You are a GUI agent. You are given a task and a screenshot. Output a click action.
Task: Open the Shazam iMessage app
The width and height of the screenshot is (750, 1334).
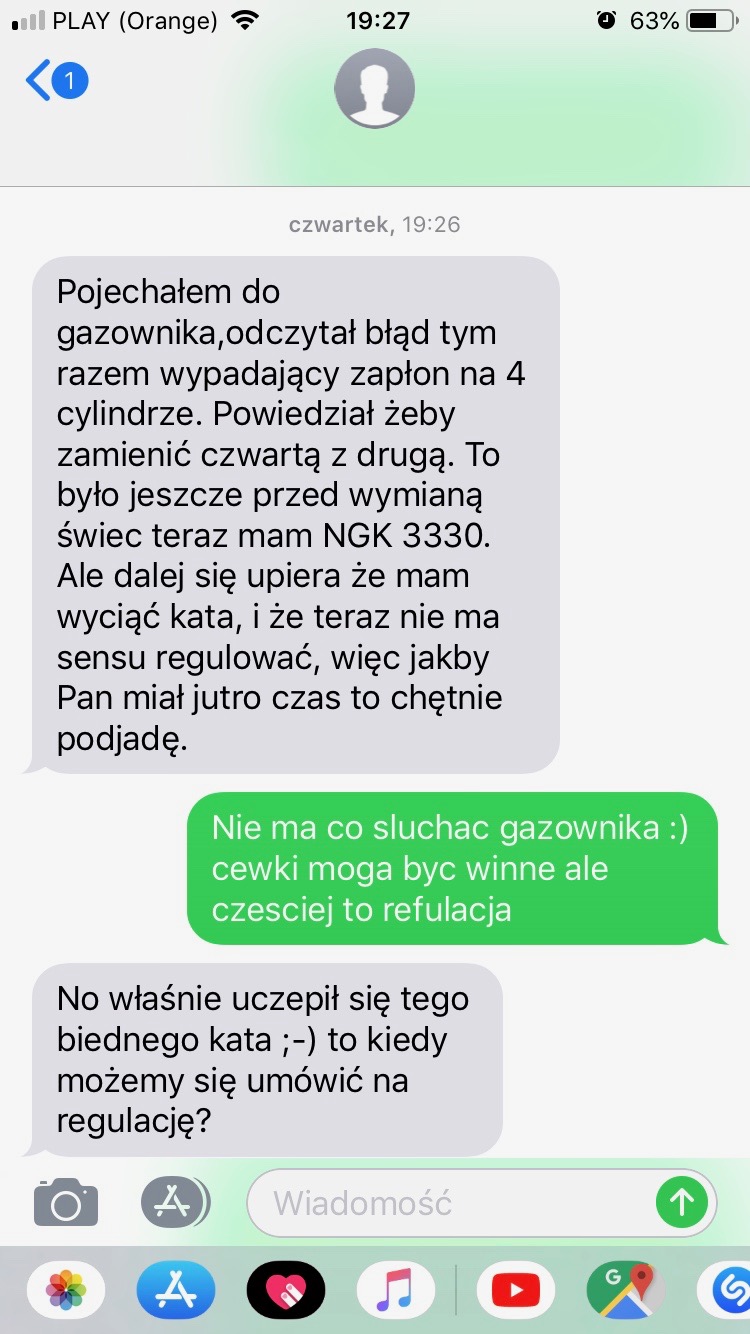pos(730,1291)
